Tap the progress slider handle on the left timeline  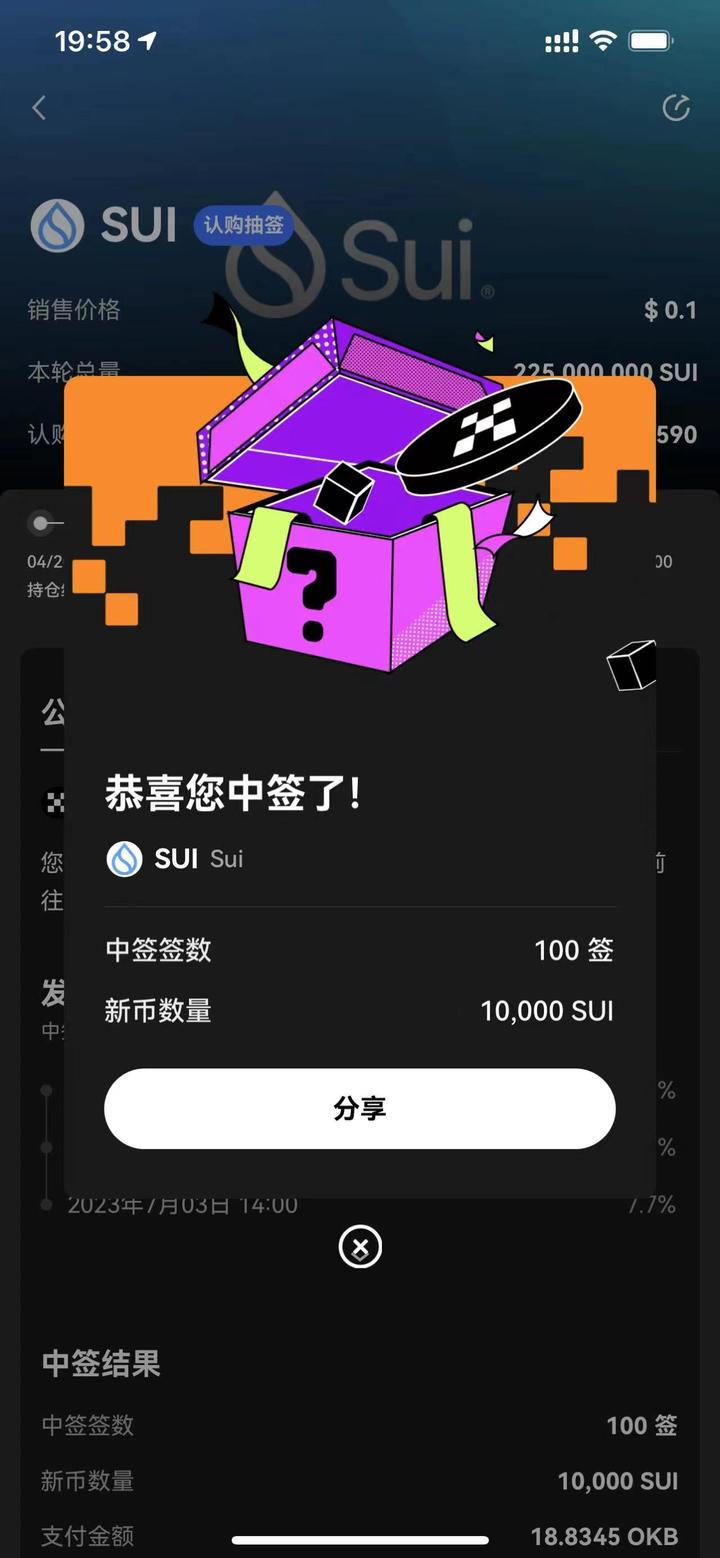pyautogui.click(x=42, y=522)
